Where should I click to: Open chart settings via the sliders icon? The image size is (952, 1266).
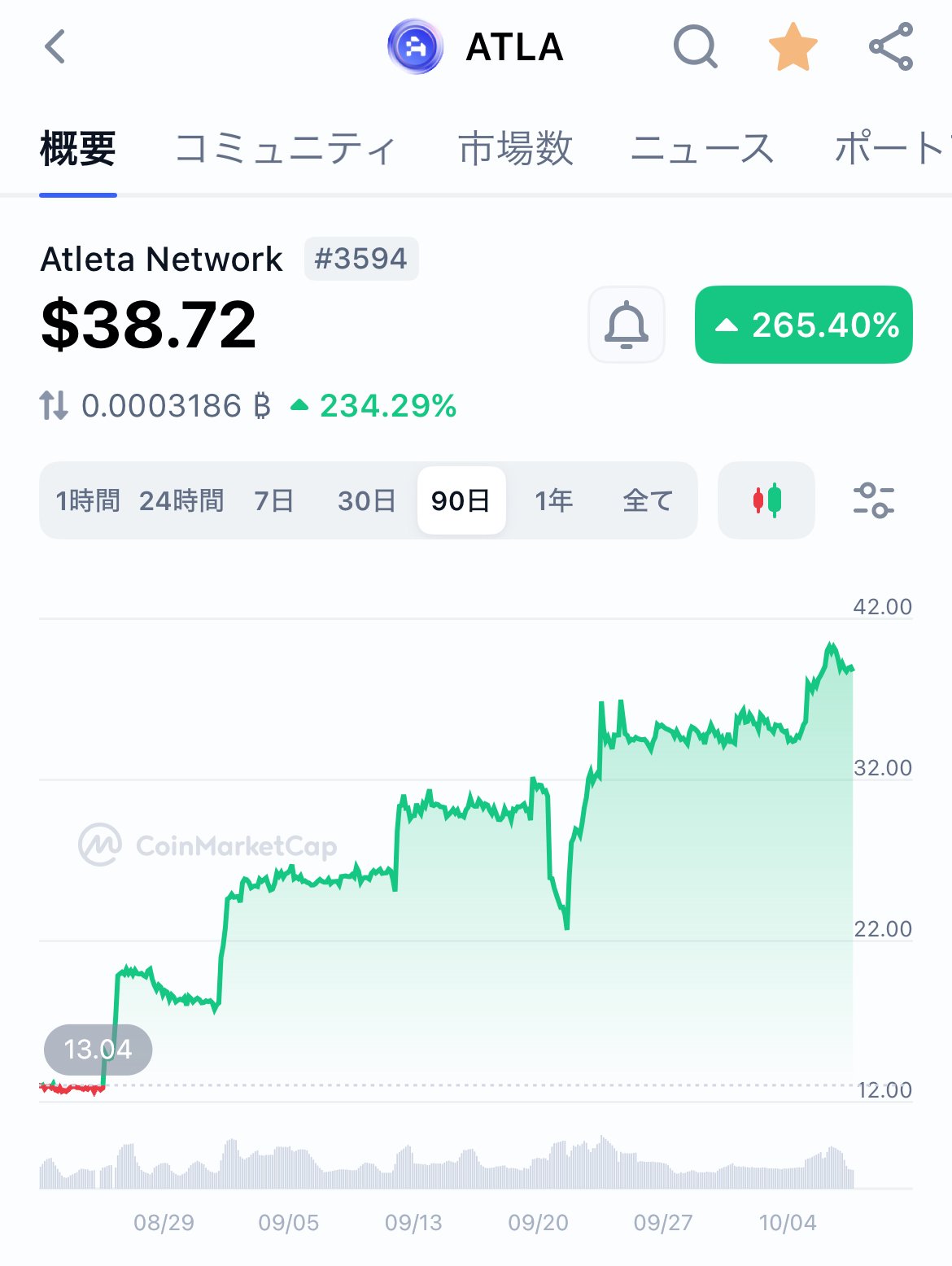point(874,500)
